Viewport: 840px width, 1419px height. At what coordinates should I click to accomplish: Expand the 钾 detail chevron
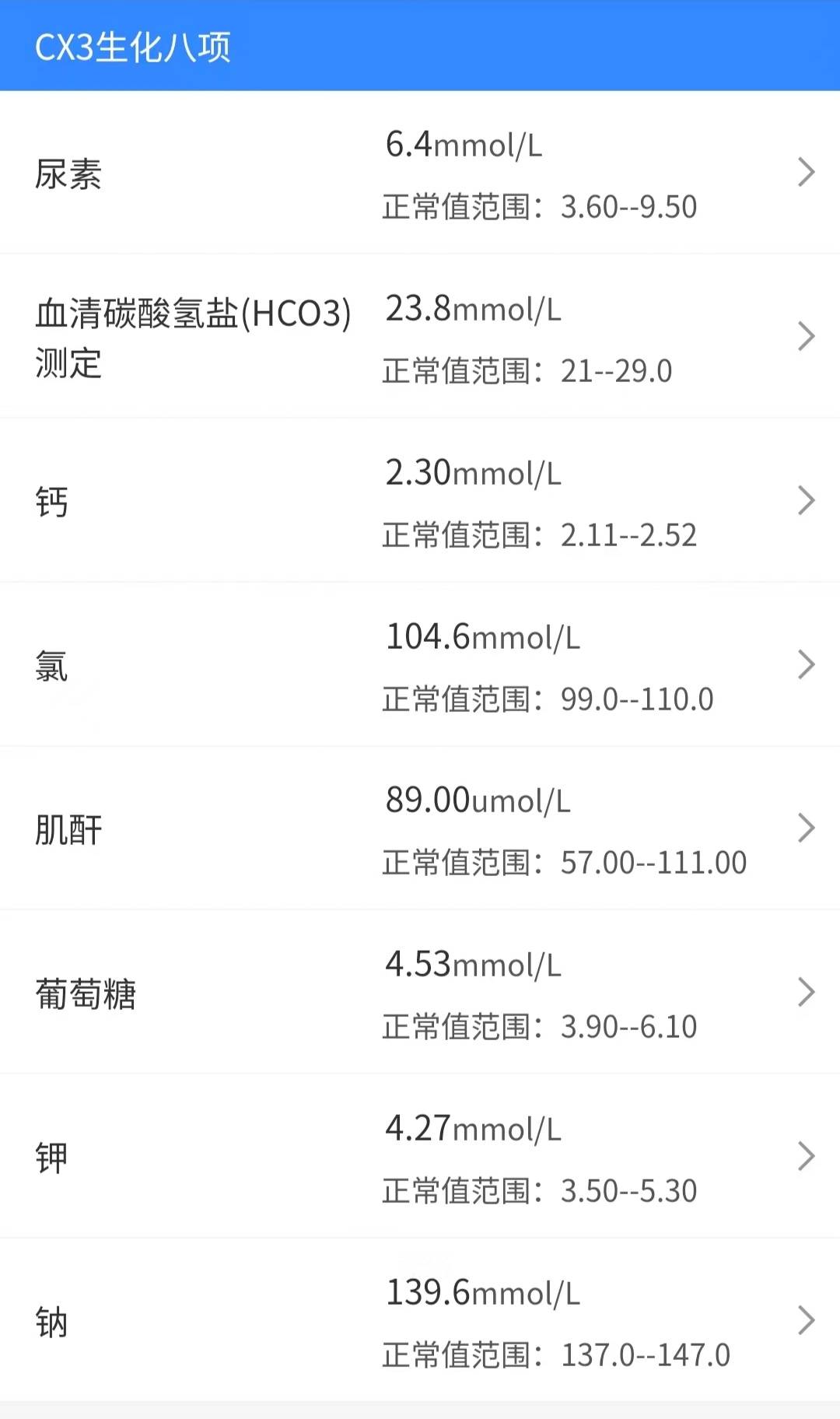[x=807, y=1157]
